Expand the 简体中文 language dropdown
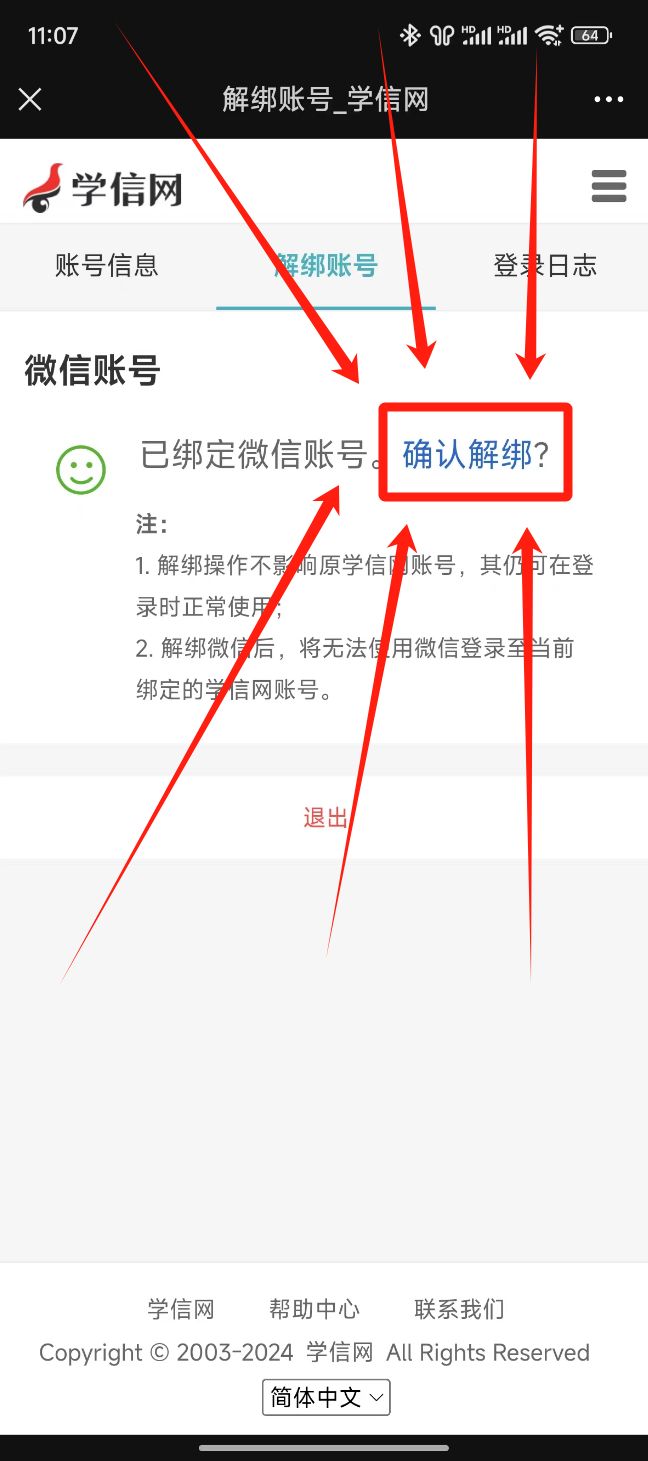648x1461 pixels. pyautogui.click(x=326, y=1397)
